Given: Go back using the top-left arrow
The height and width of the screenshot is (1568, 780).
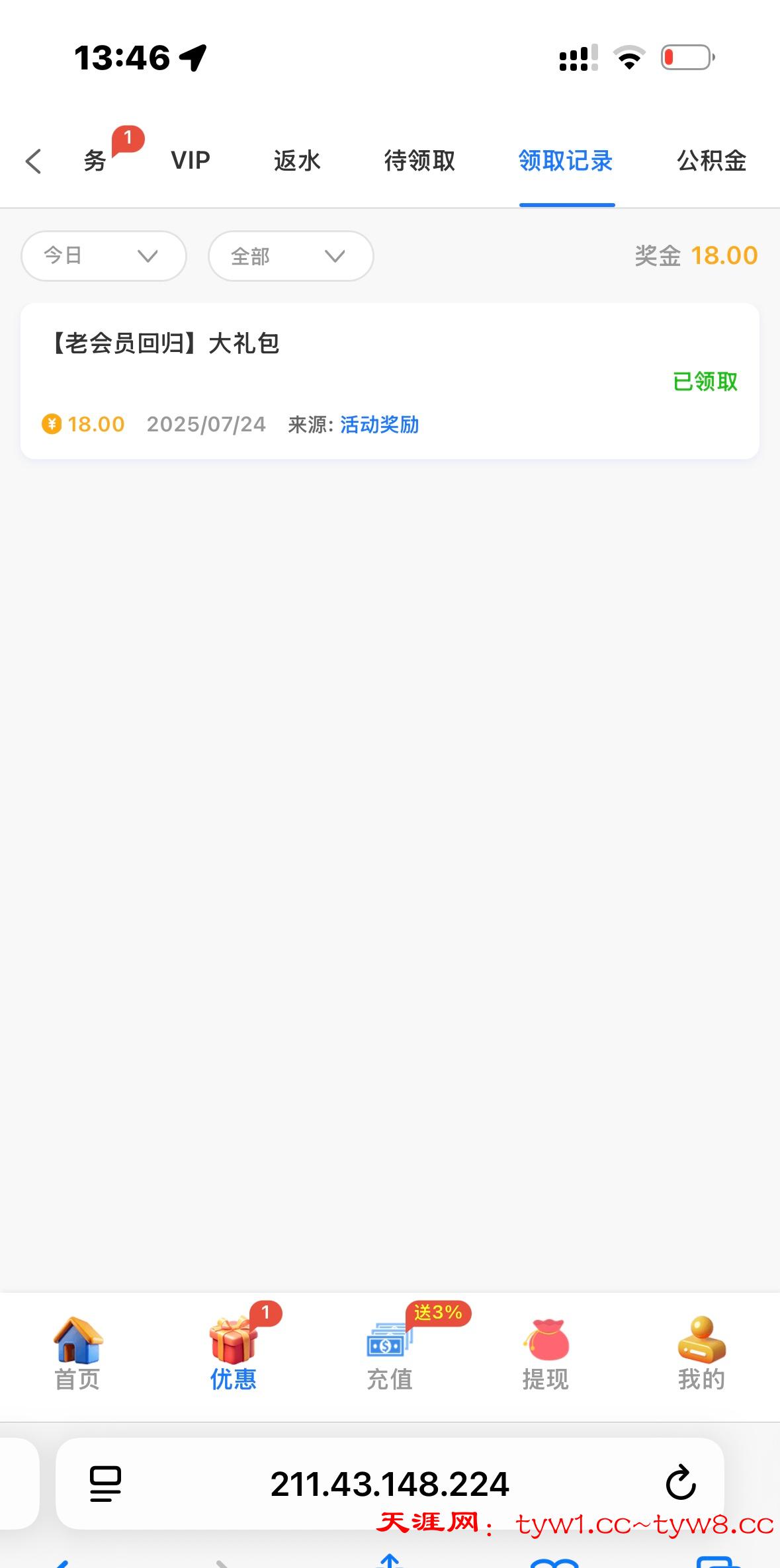Looking at the screenshot, I should point(33,161).
